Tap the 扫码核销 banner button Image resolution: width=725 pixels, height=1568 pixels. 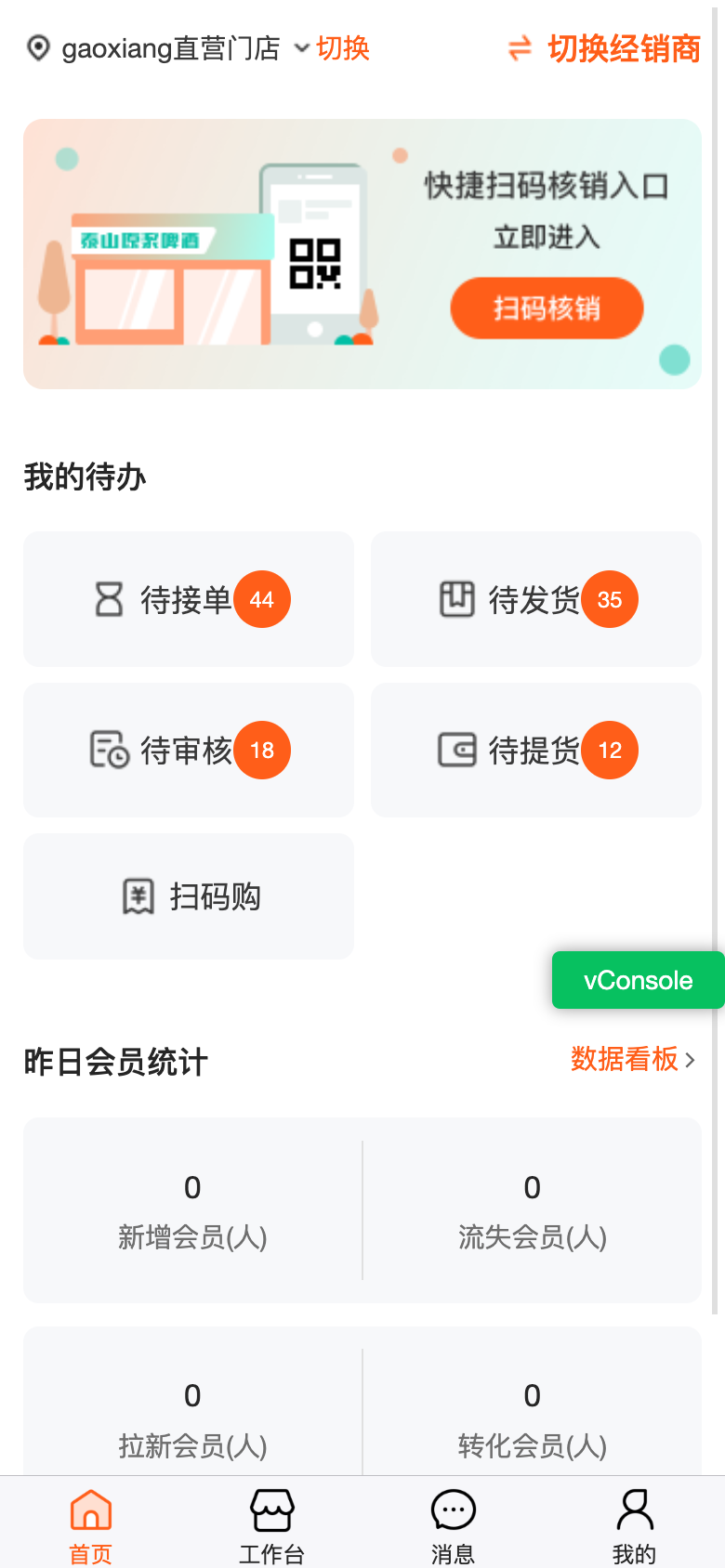click(547, 307)
